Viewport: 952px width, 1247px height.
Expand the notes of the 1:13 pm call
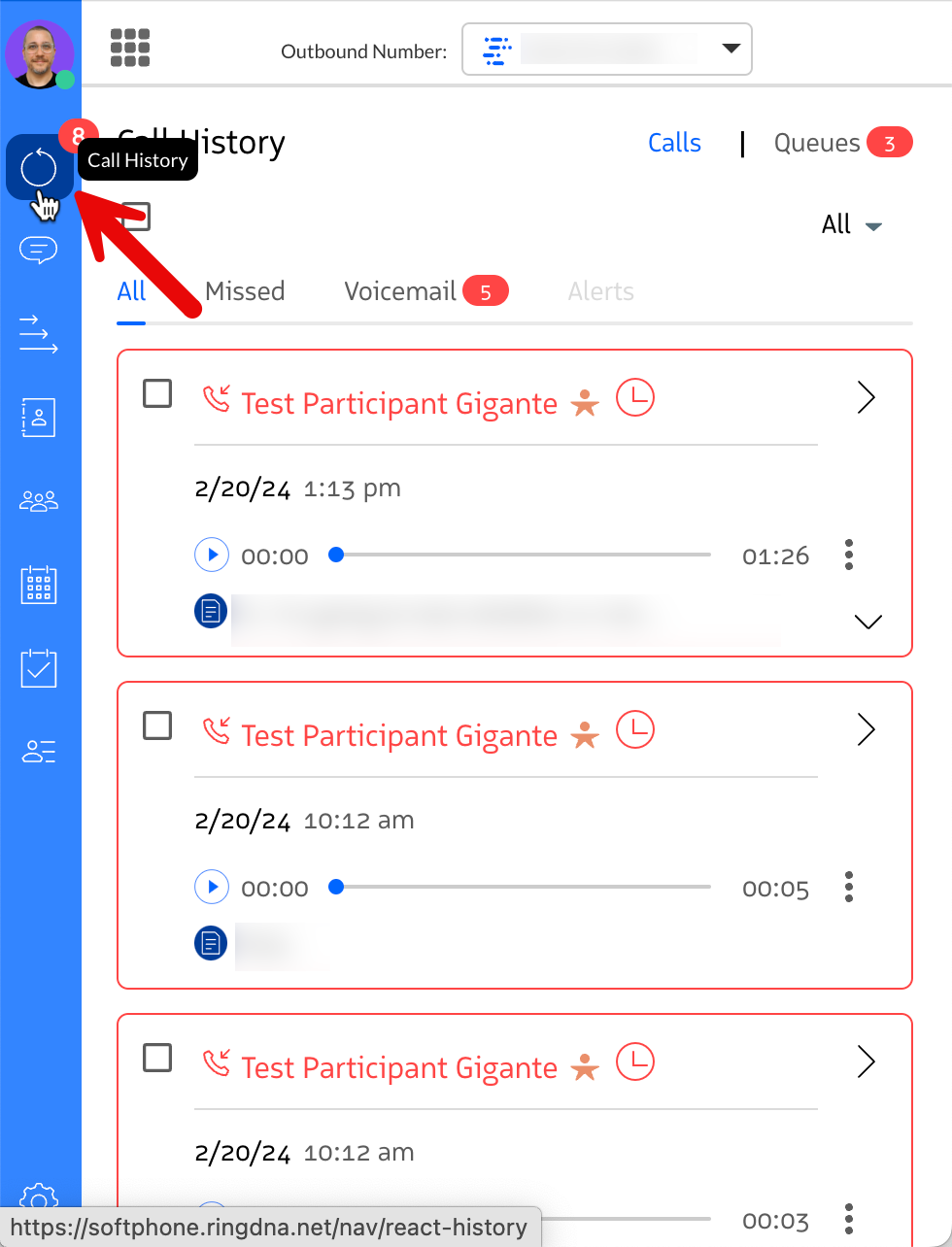[x=867, y=622]
